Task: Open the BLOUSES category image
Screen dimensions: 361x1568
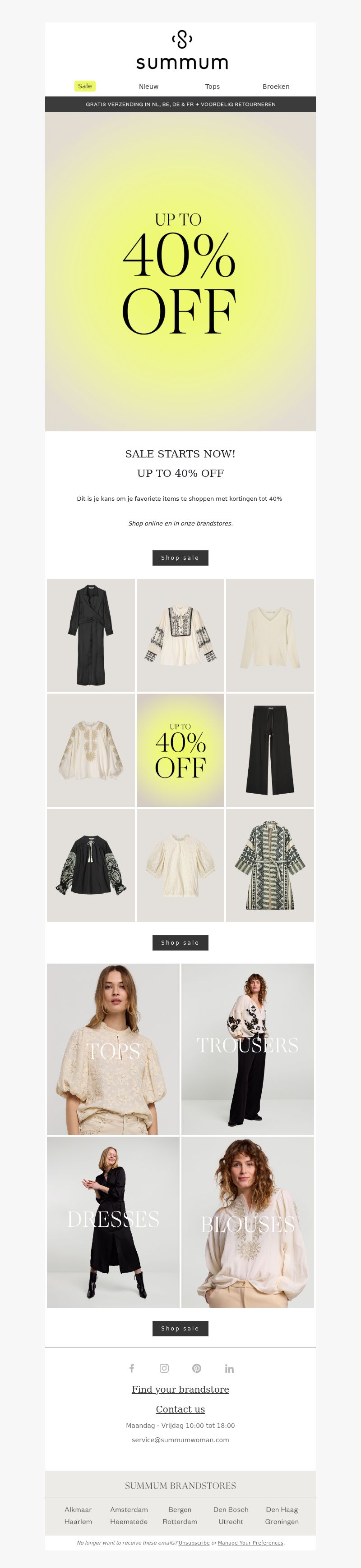Action: [x=248, y=1222]
